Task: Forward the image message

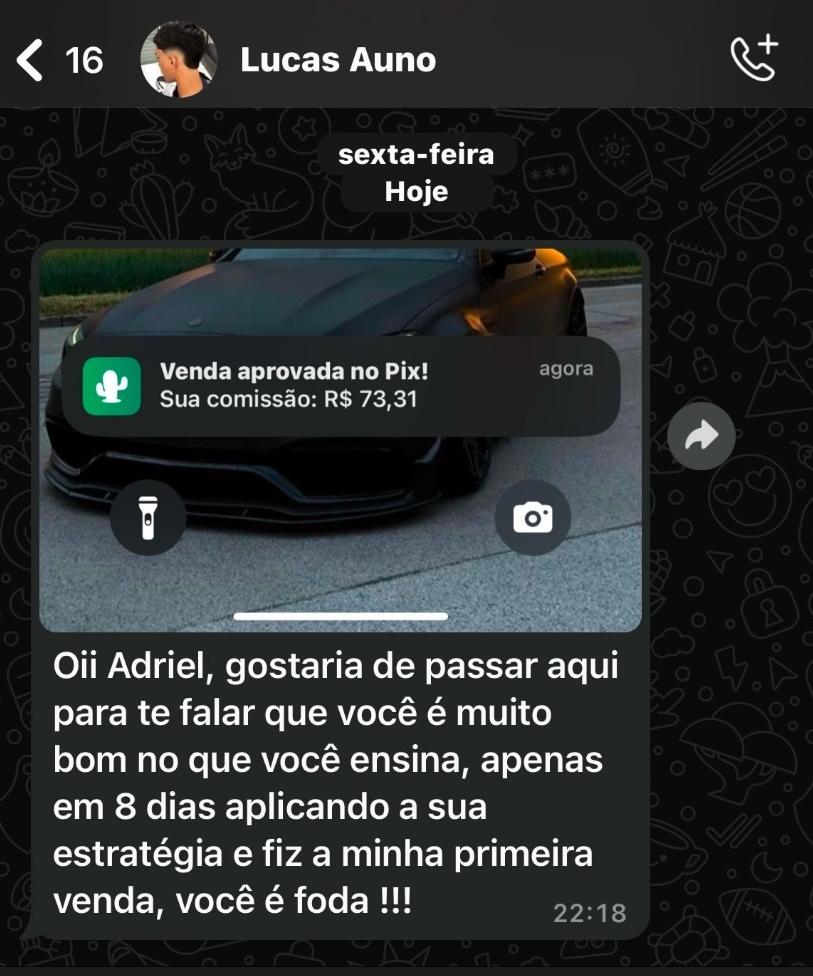Action: click(701, 436)
